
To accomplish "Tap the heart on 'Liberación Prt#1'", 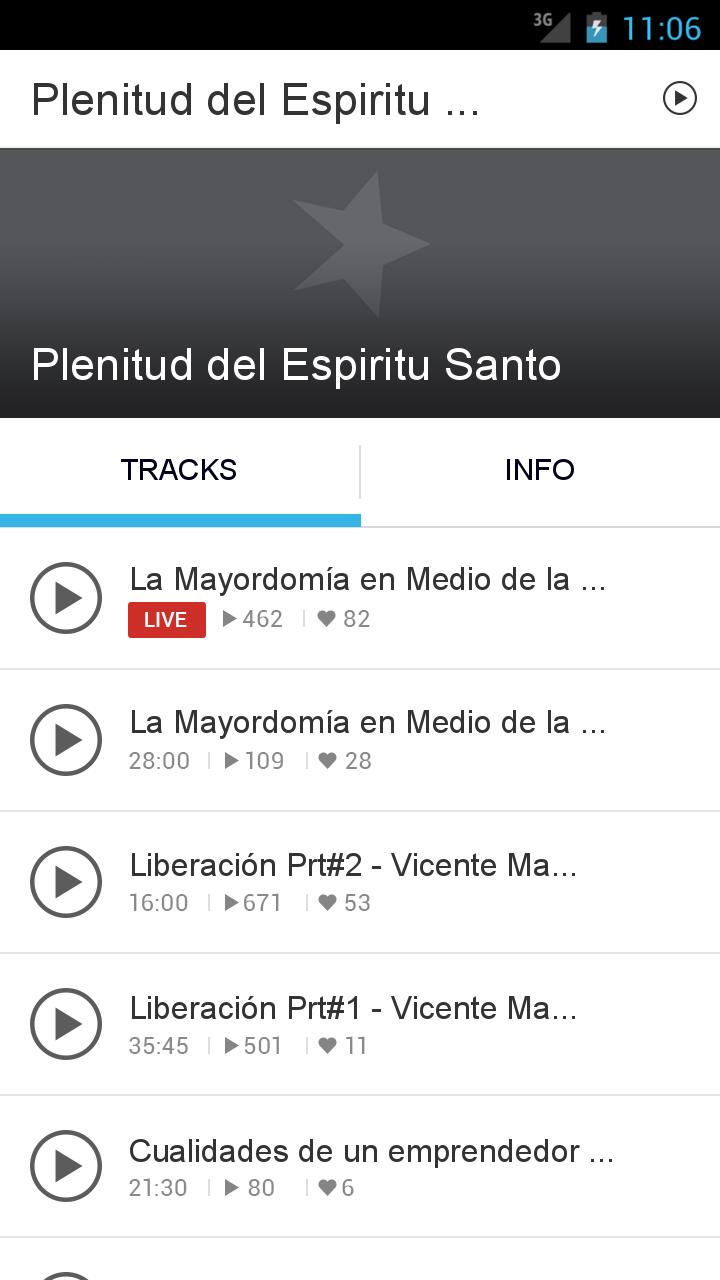I will tap(327, 1045).
